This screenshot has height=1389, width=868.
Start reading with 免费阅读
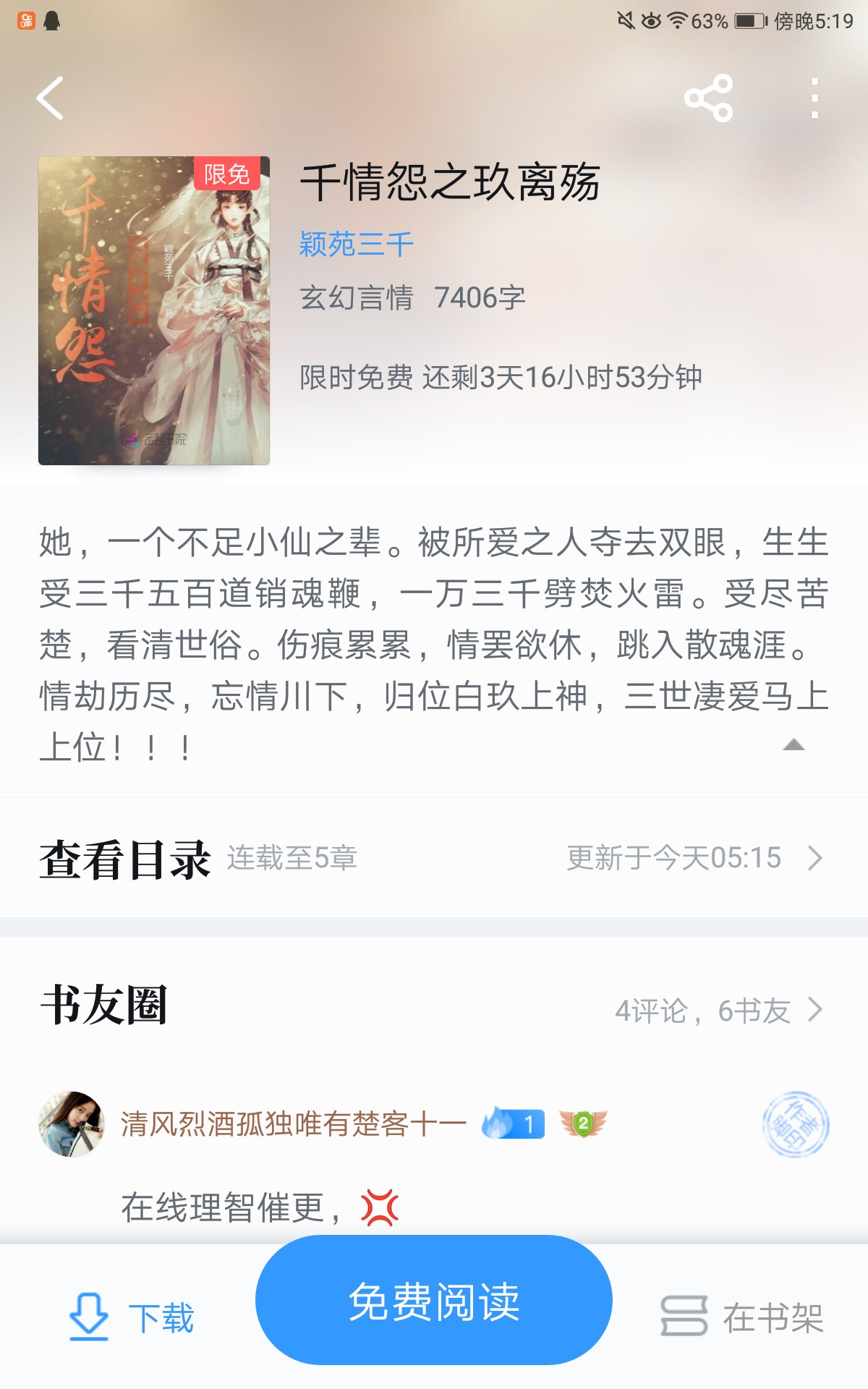click(434, 1301)
